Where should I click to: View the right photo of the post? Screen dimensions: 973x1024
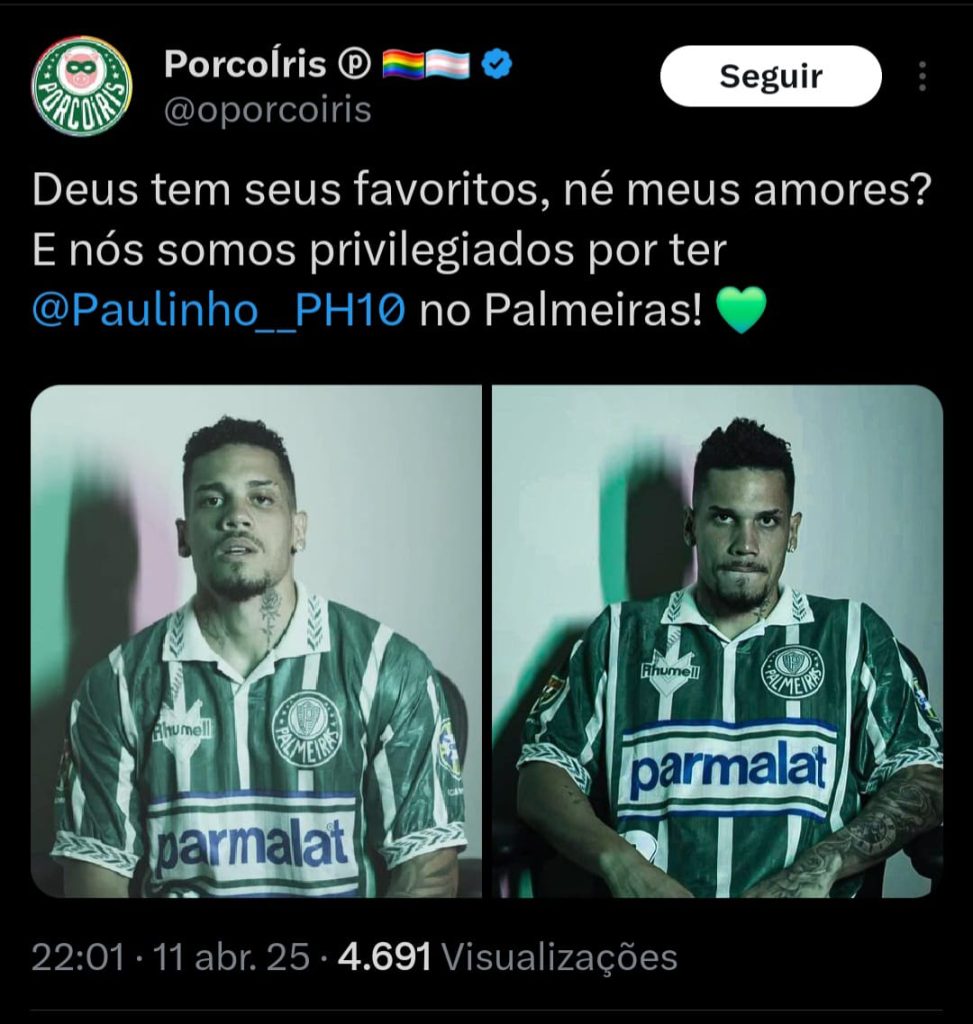[x=716, y=641]
